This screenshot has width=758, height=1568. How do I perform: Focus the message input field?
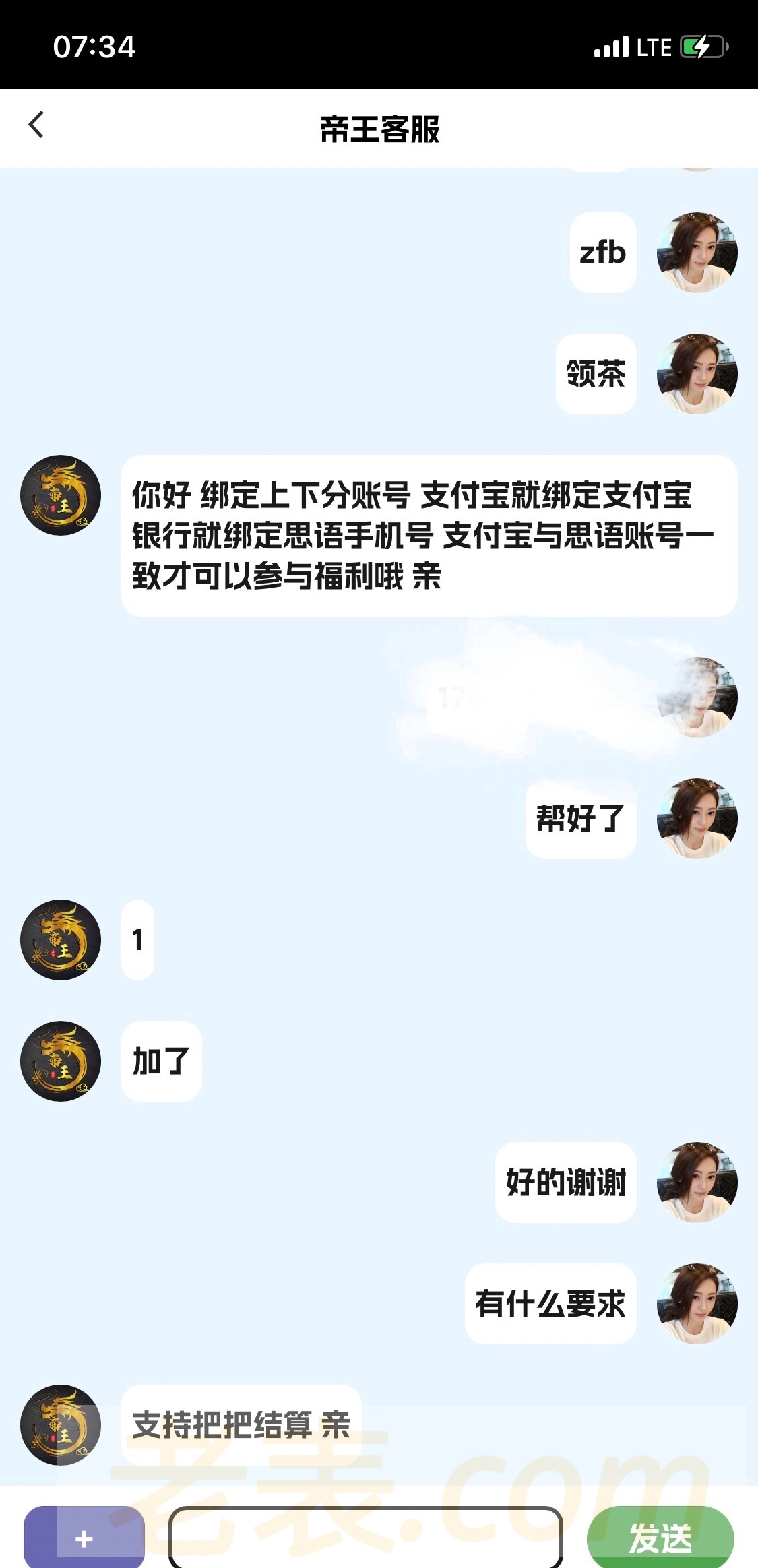[x=365, y=1538]
